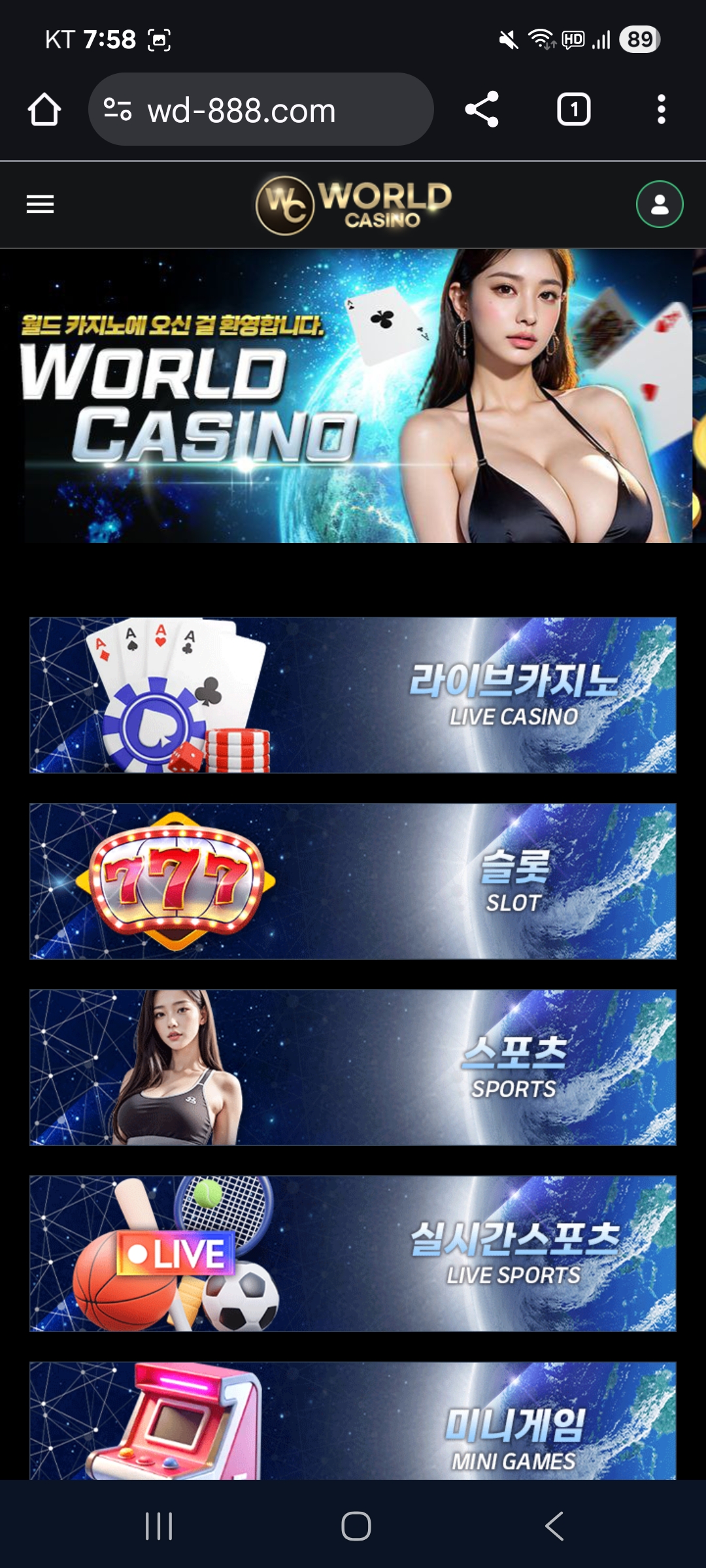Select the Slot category
Screen dimensions: 706x1568
(x=353, y=881)
